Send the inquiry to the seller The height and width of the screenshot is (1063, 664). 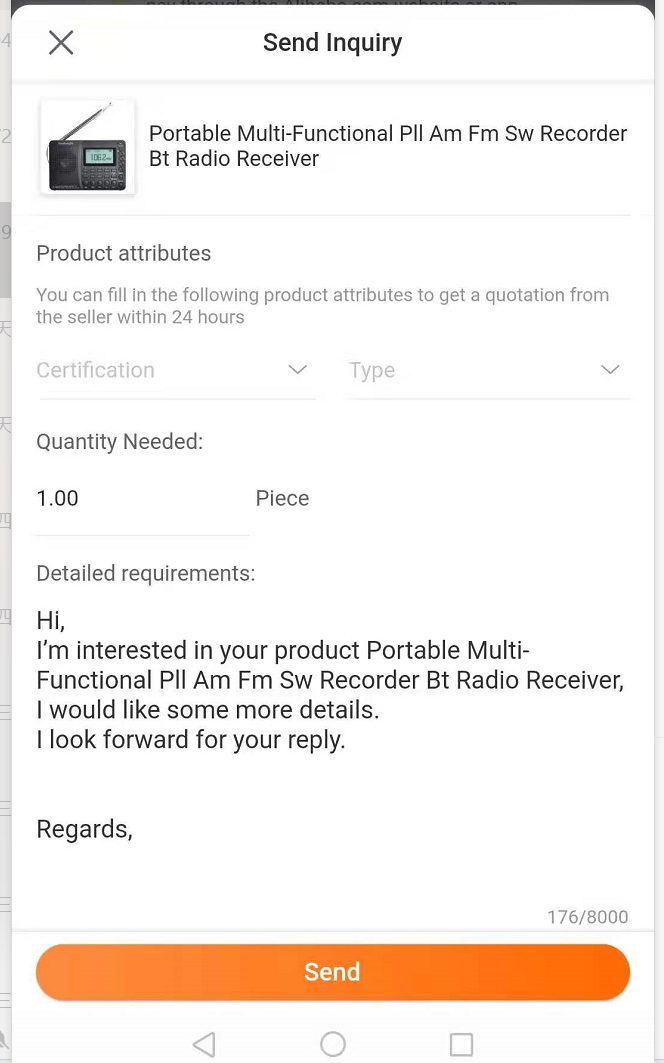click(x=332, y=972)
